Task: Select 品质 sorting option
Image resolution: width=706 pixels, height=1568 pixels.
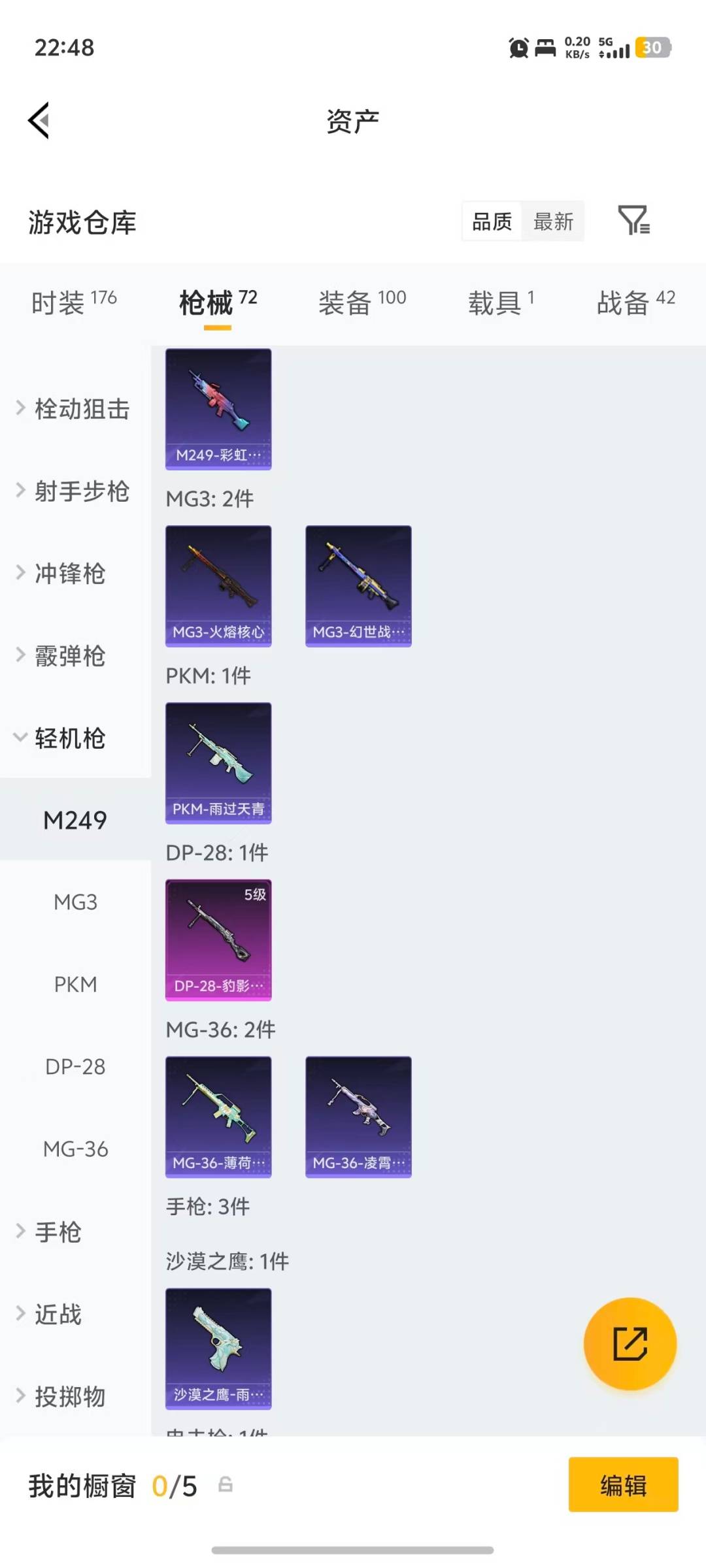Action: [491, 222]
